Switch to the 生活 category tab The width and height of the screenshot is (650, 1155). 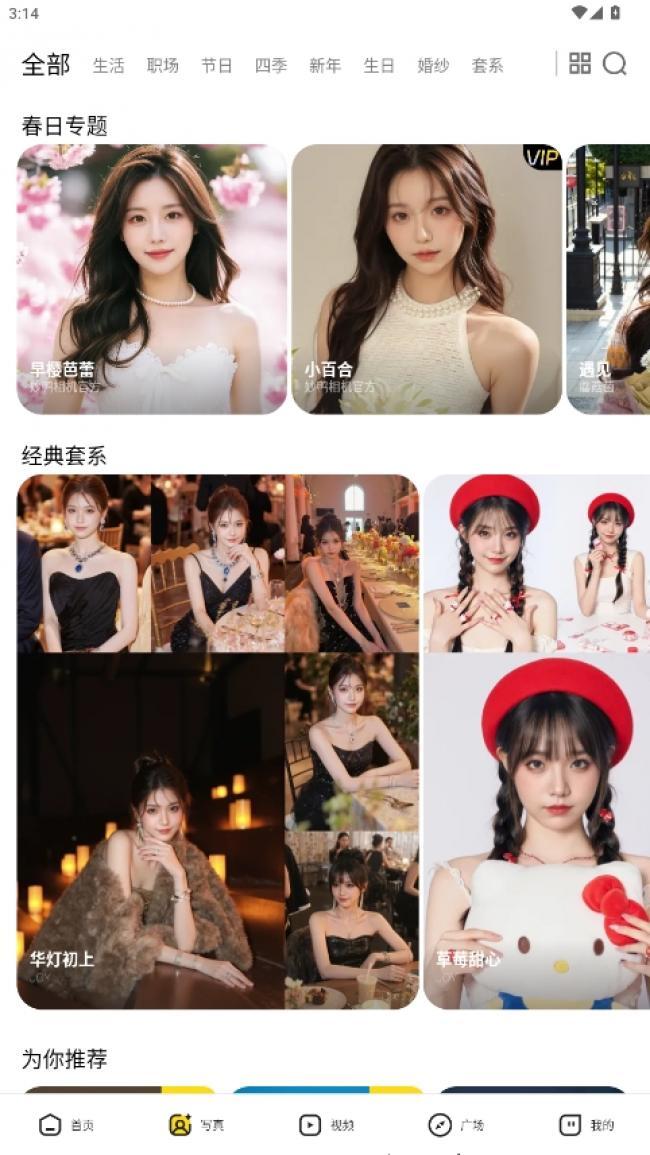[x=109, y=66]
